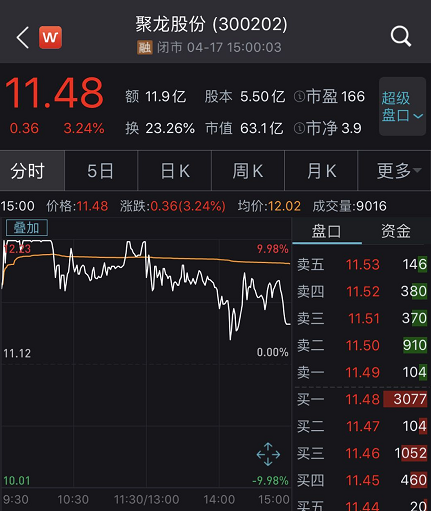Viewport: 431px width, 511px height.
Task: Tap the orange W logo button
Action: click(x=50, y=37)
